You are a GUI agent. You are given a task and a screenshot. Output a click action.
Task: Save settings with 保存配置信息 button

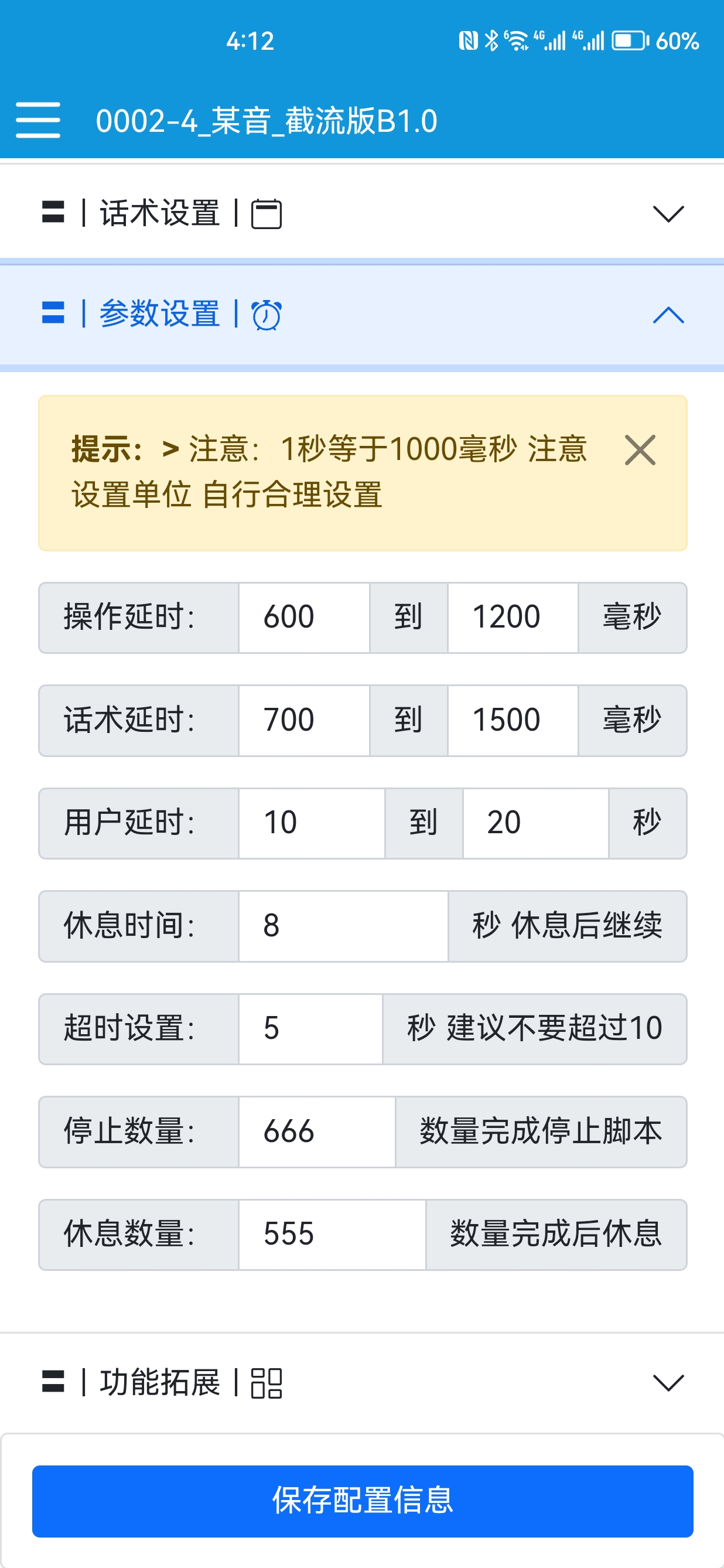[363, 1501]
